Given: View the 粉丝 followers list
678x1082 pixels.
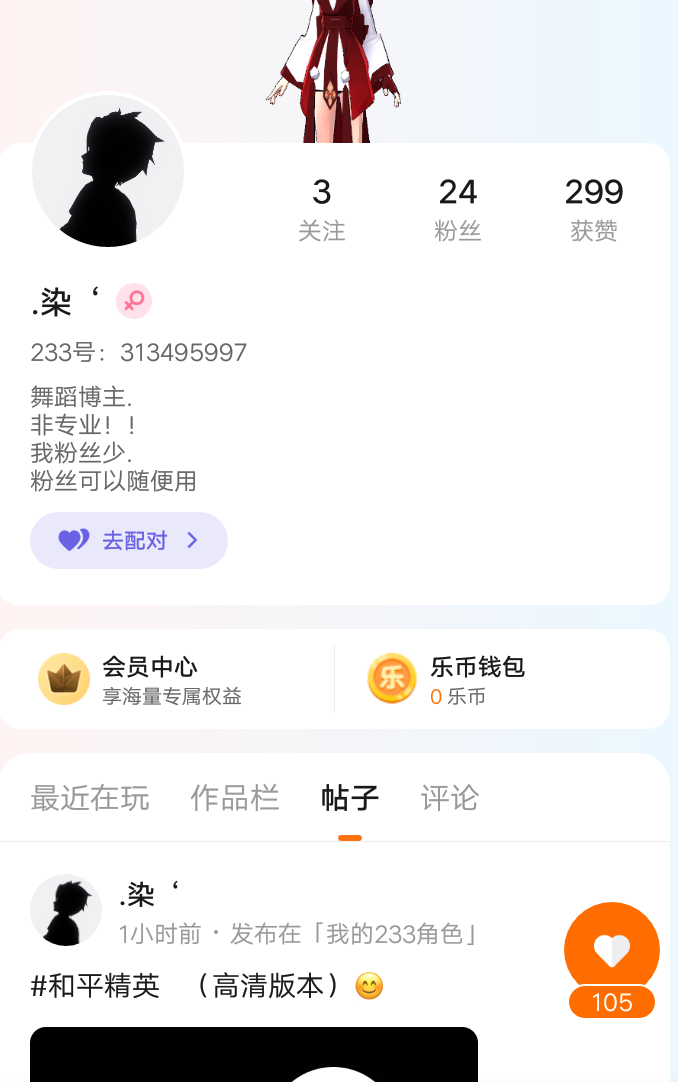Looking at the screenshot, I should (457, 209).
